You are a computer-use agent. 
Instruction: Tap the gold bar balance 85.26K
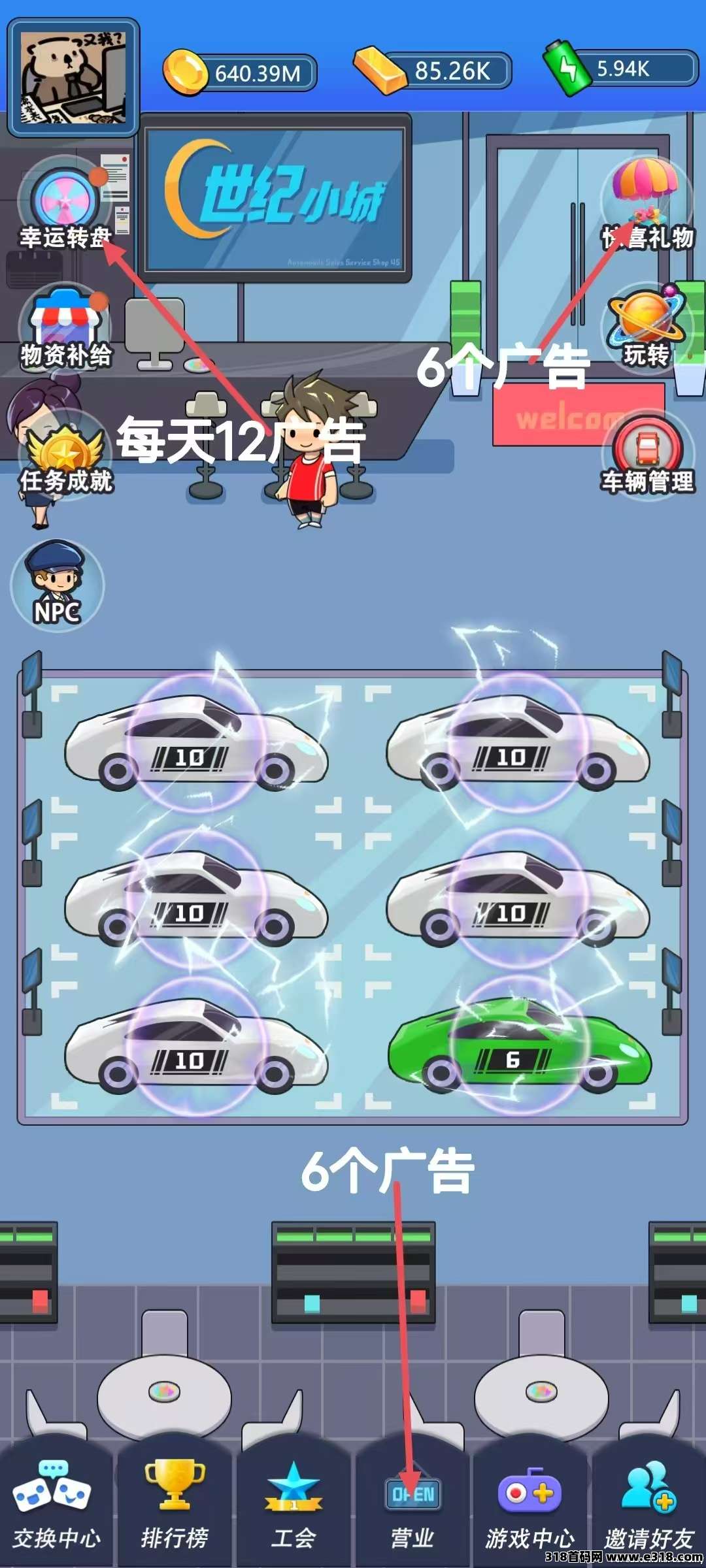(x=433, y=71)
